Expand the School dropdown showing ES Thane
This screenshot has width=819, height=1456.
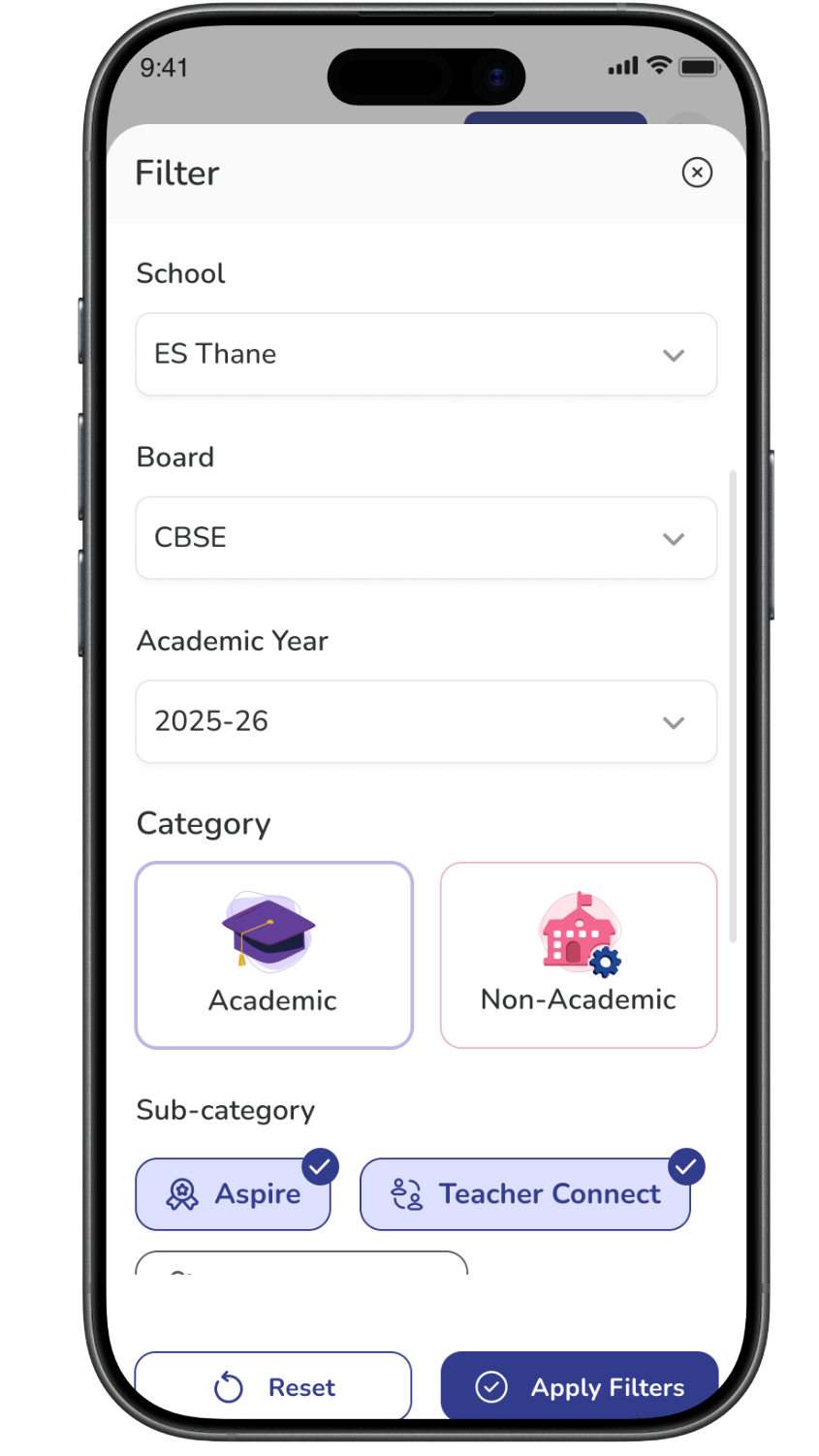[x=425, y=354]
